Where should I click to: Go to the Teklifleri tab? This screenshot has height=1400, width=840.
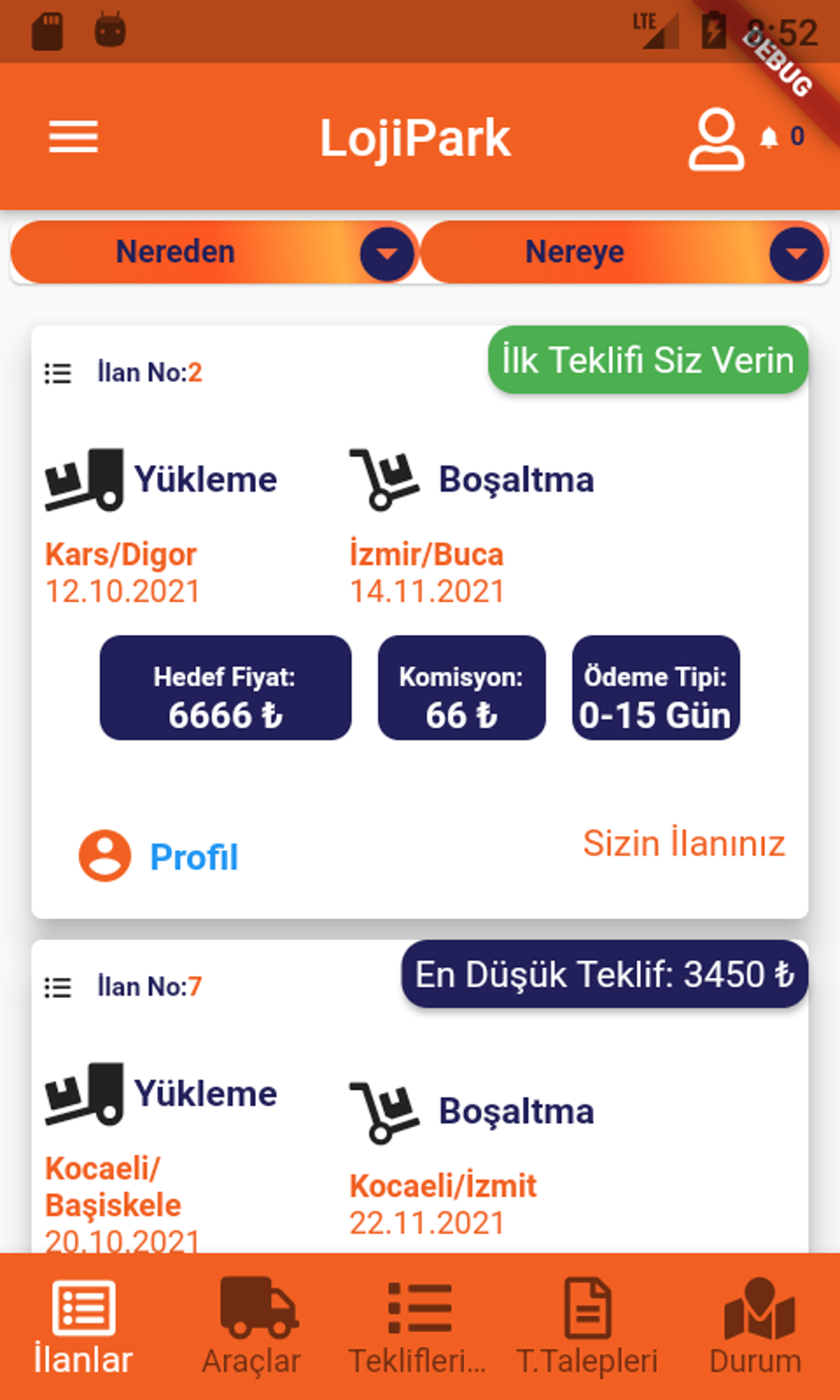418,1328
